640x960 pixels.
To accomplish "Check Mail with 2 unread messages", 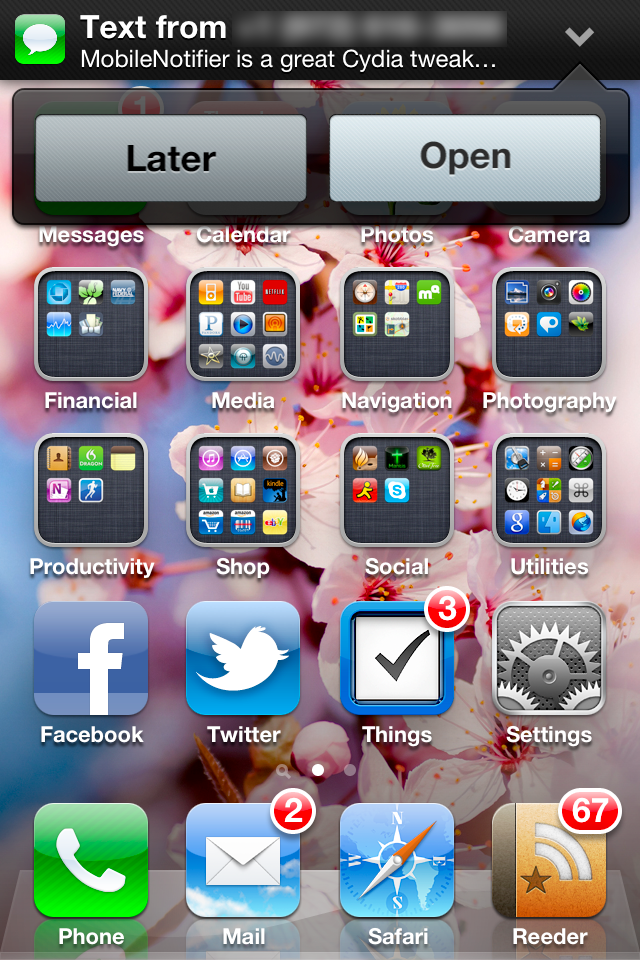I will 243,860.
